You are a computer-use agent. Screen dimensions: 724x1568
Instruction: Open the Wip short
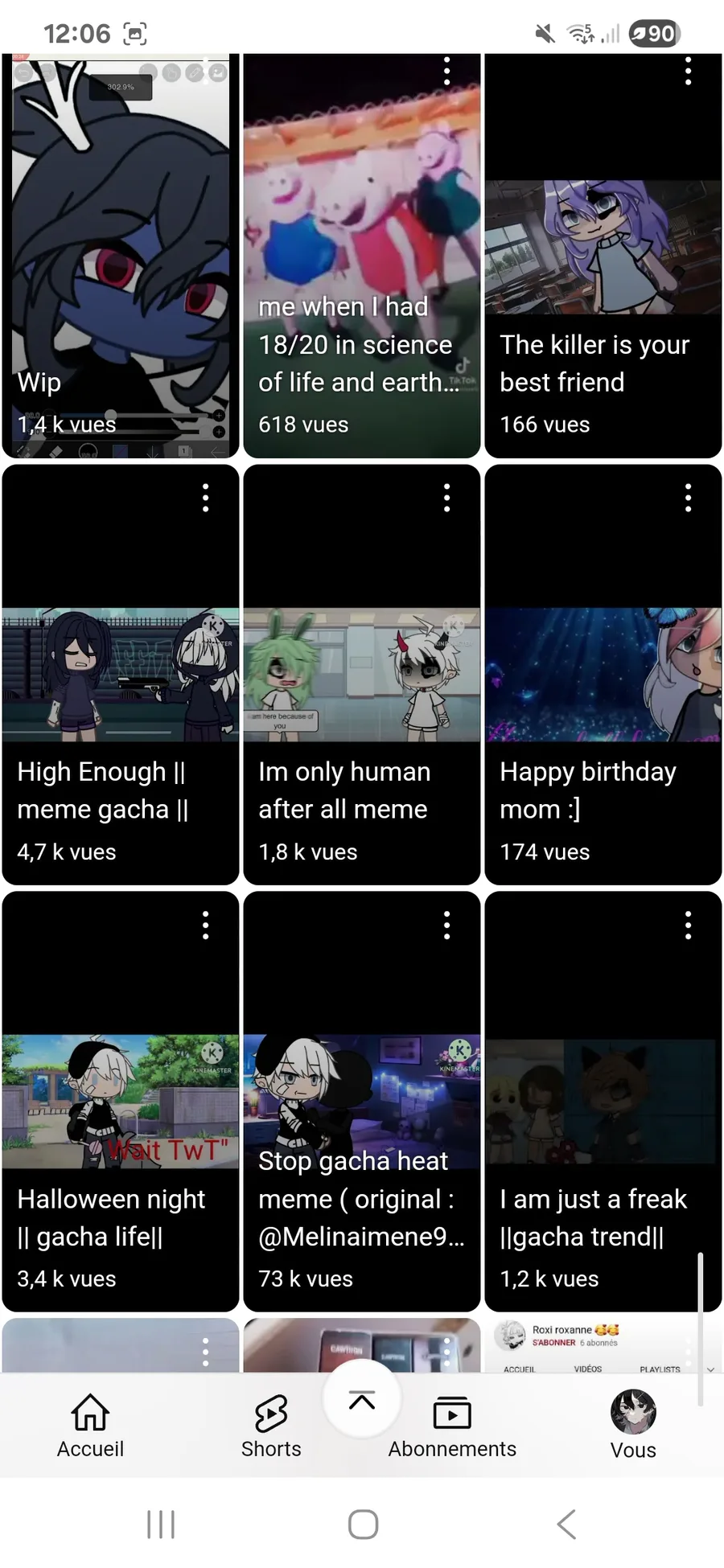[x=121, y=257]
